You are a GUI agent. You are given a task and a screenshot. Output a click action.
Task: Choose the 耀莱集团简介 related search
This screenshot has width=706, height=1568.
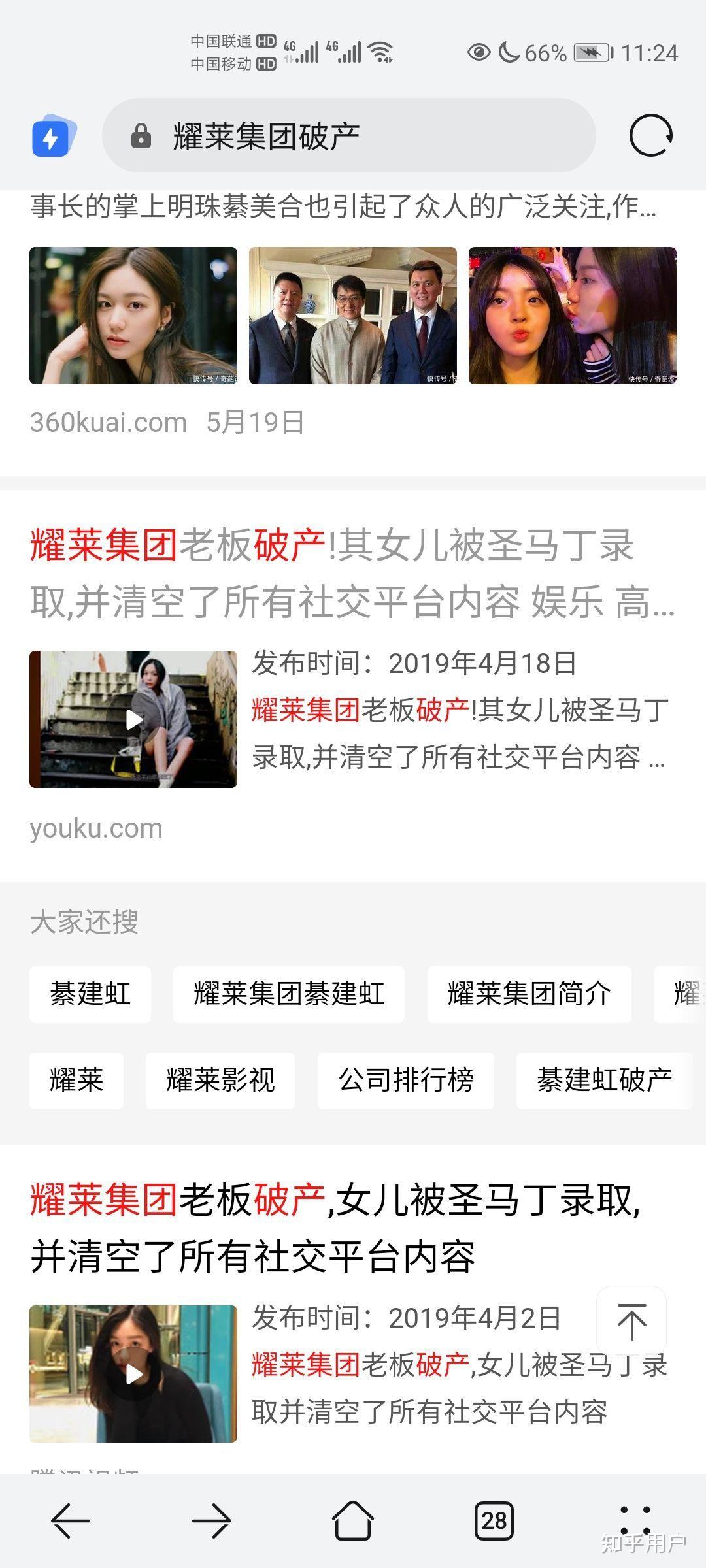pos(529,994)
